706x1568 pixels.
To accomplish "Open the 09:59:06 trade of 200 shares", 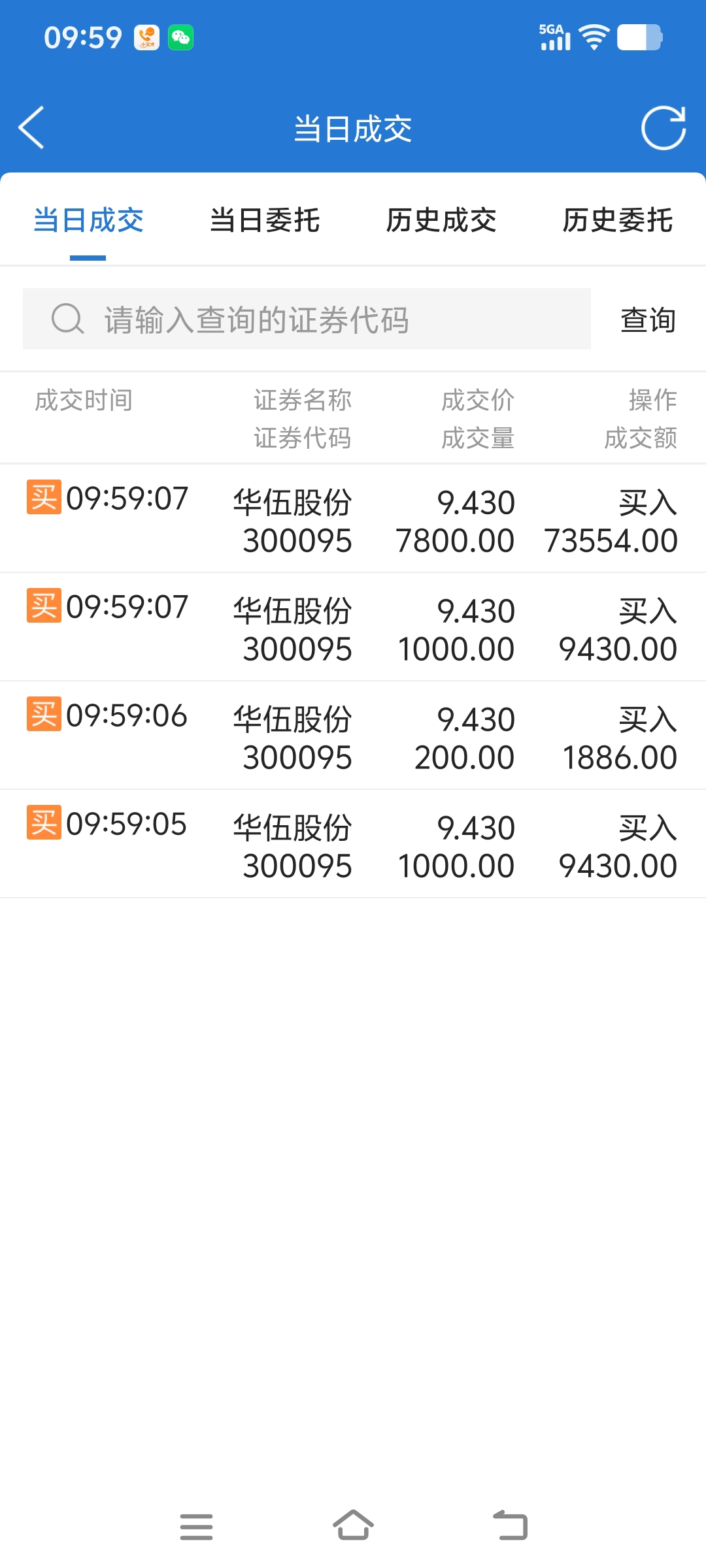I will pyautogui.click(x=353, y=736).
